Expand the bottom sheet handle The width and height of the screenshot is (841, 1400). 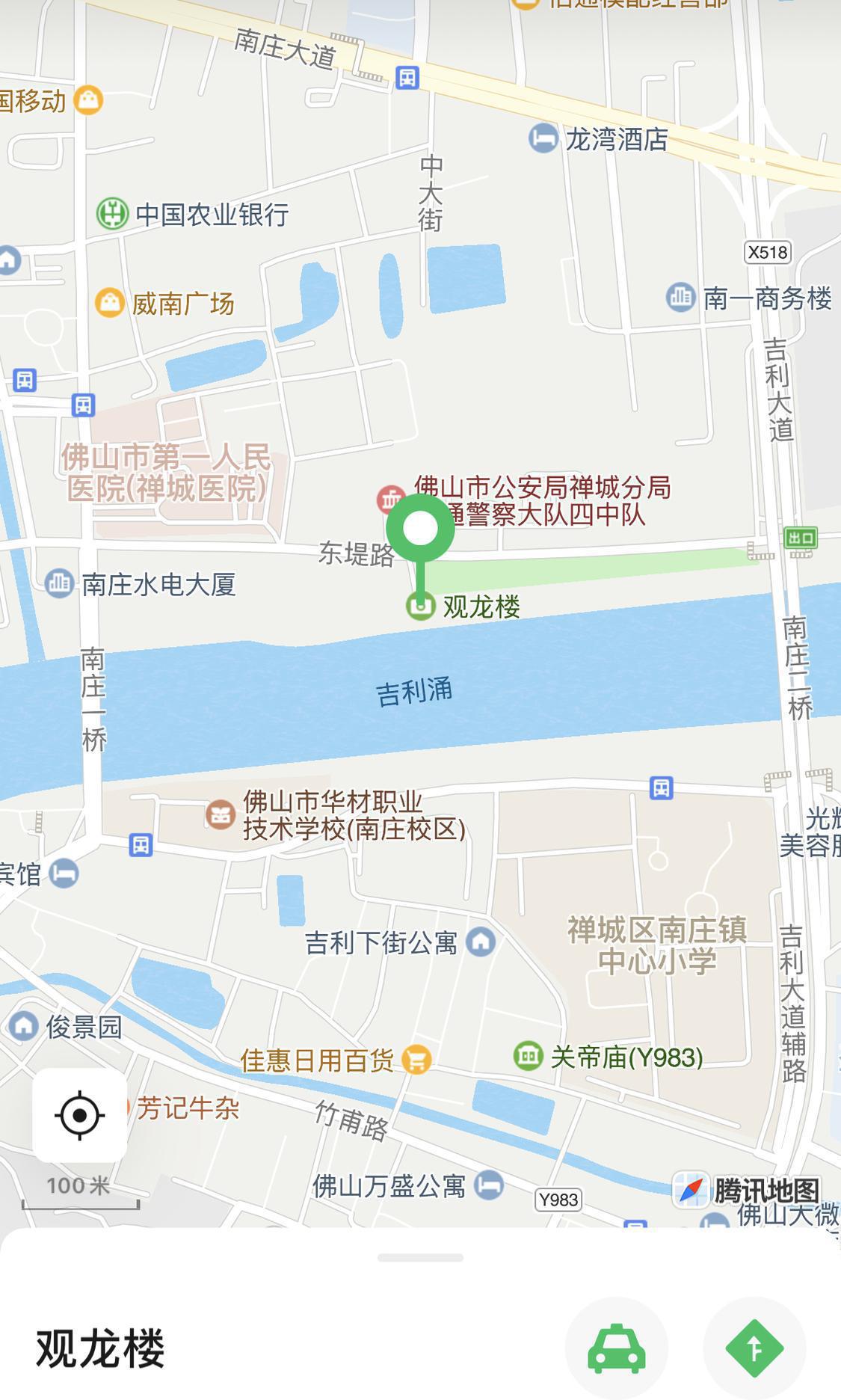[420, 1258]
